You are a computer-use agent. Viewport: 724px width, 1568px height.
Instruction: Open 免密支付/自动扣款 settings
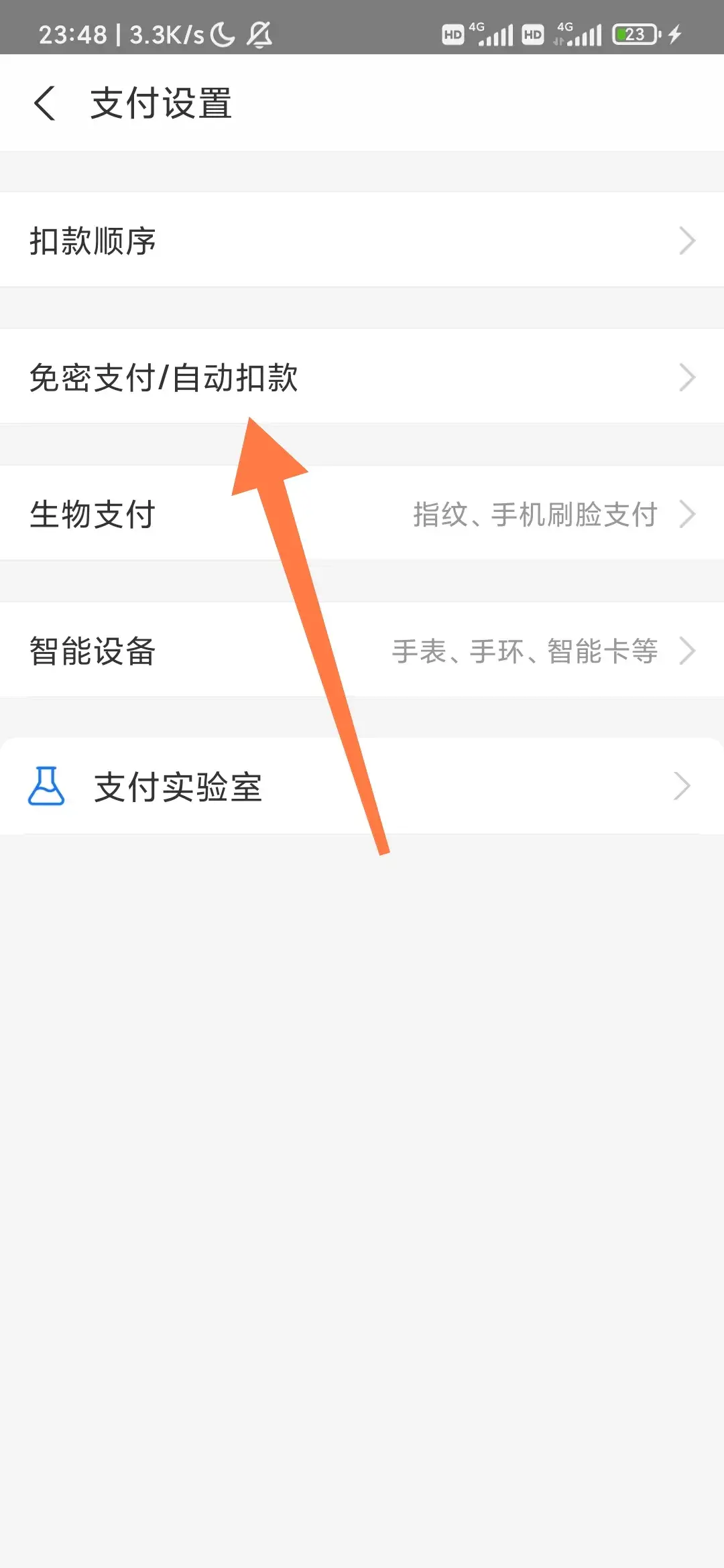point(362,377)
